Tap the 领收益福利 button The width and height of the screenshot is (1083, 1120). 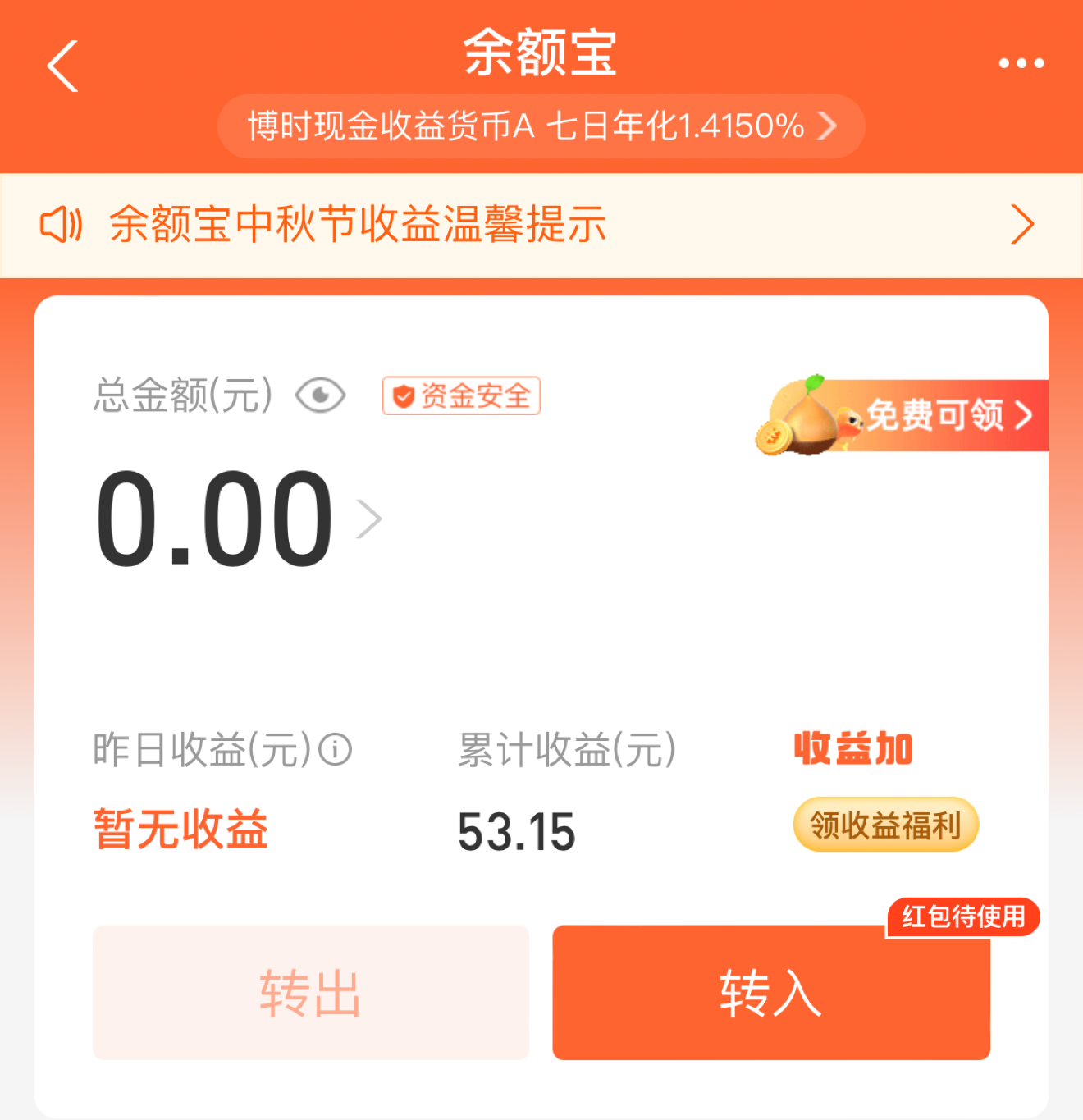(x=885, y=825)
